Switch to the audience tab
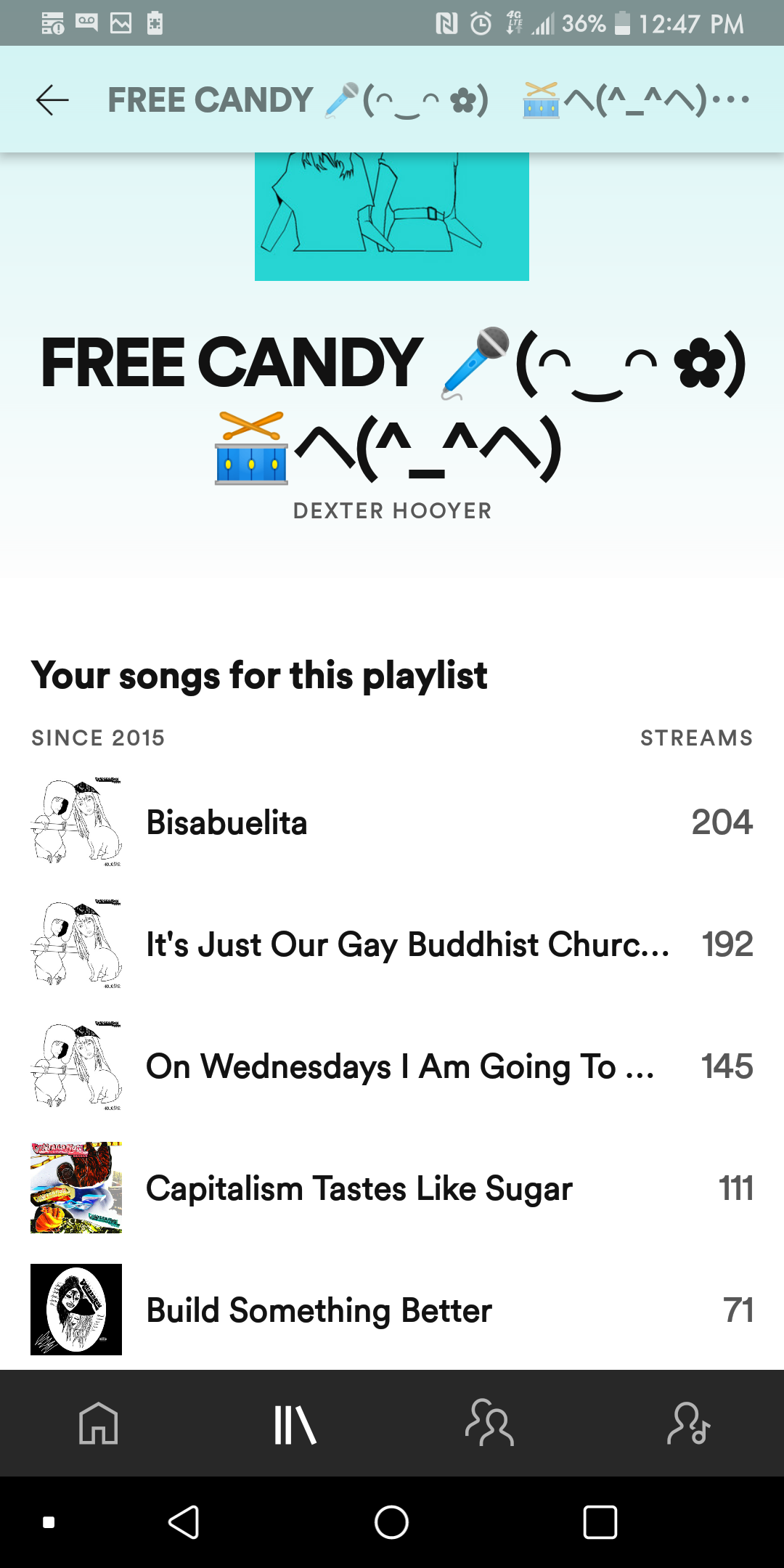The width and height of the screenshot is (784, 1568). 489,1424
